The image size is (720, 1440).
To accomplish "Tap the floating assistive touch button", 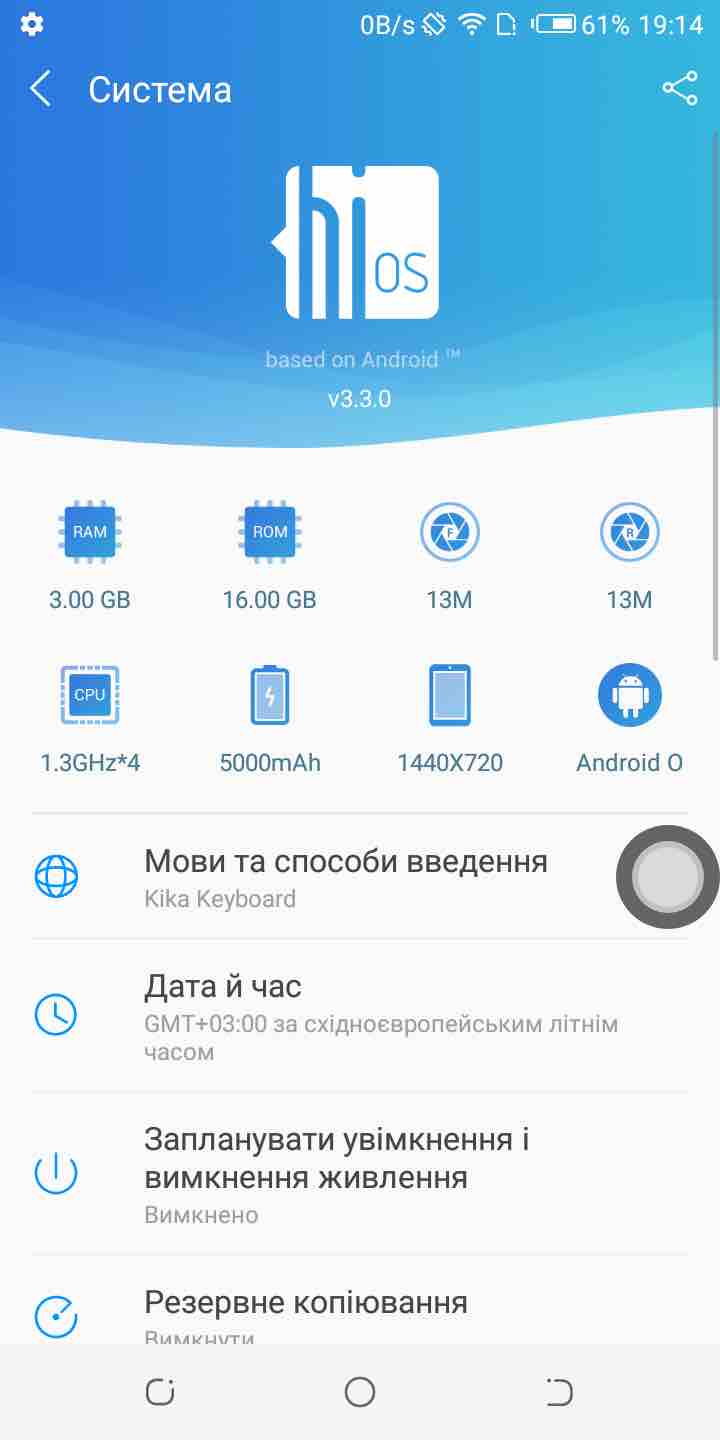I will coord(667,877).
